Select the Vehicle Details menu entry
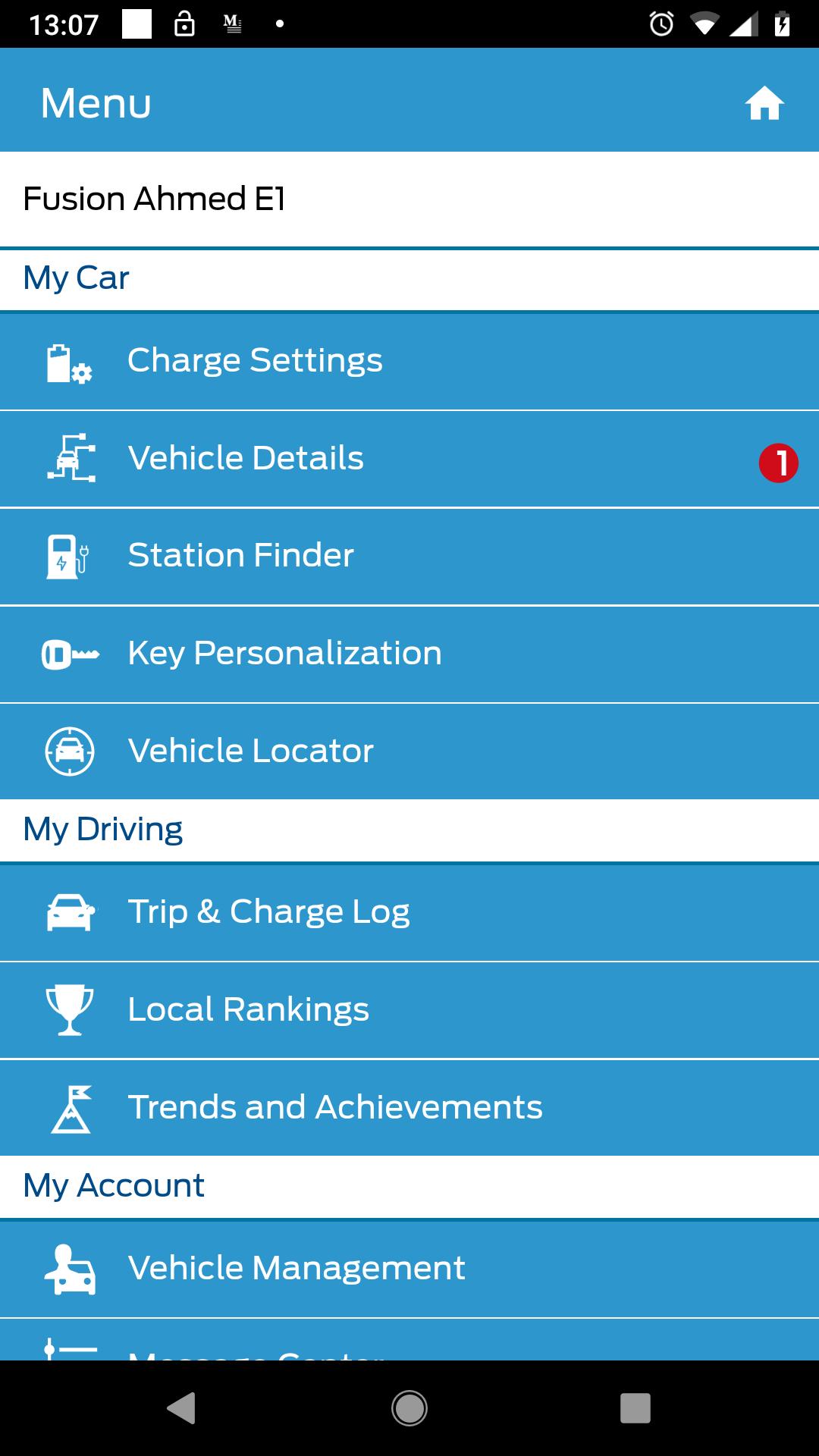 tap(246, 458)
